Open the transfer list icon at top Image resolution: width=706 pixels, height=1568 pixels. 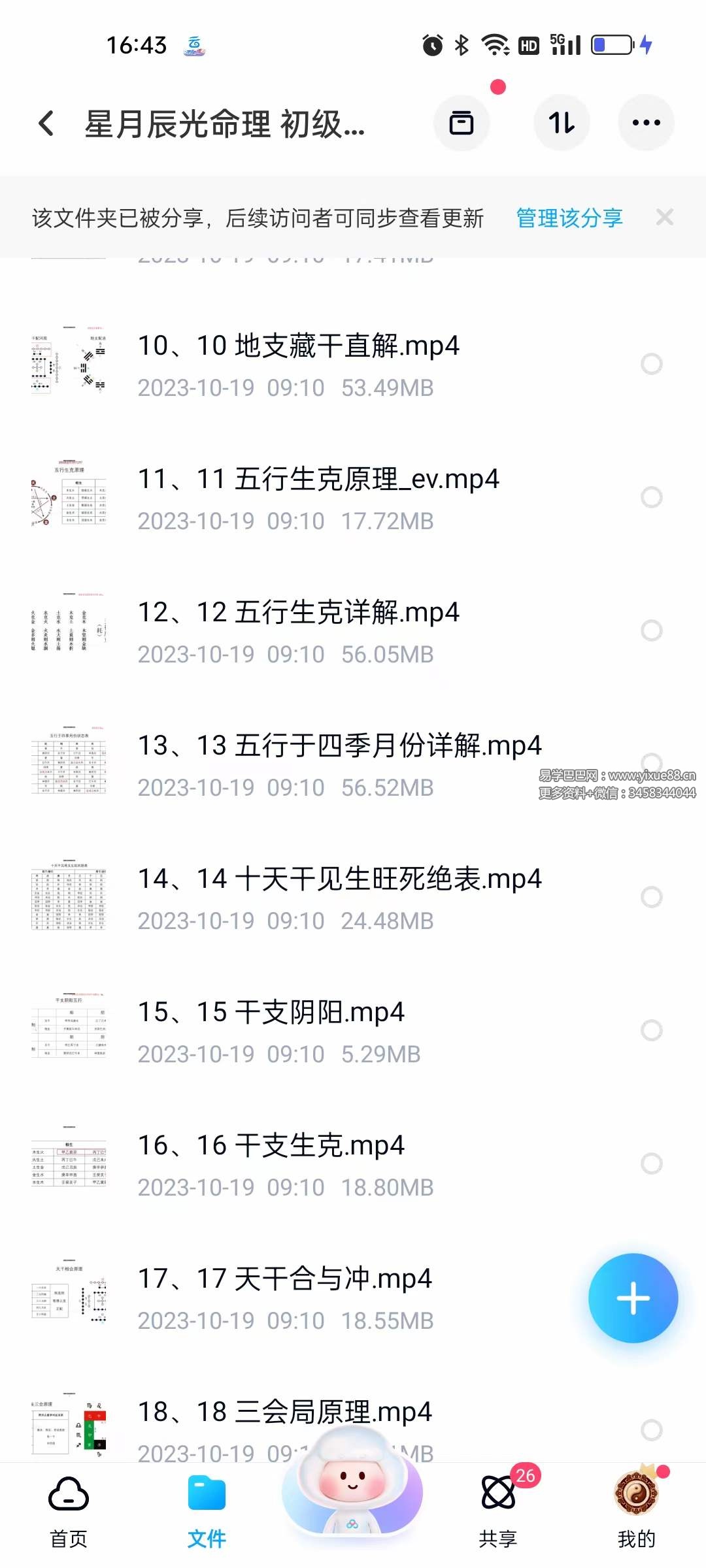coord(462,123)
